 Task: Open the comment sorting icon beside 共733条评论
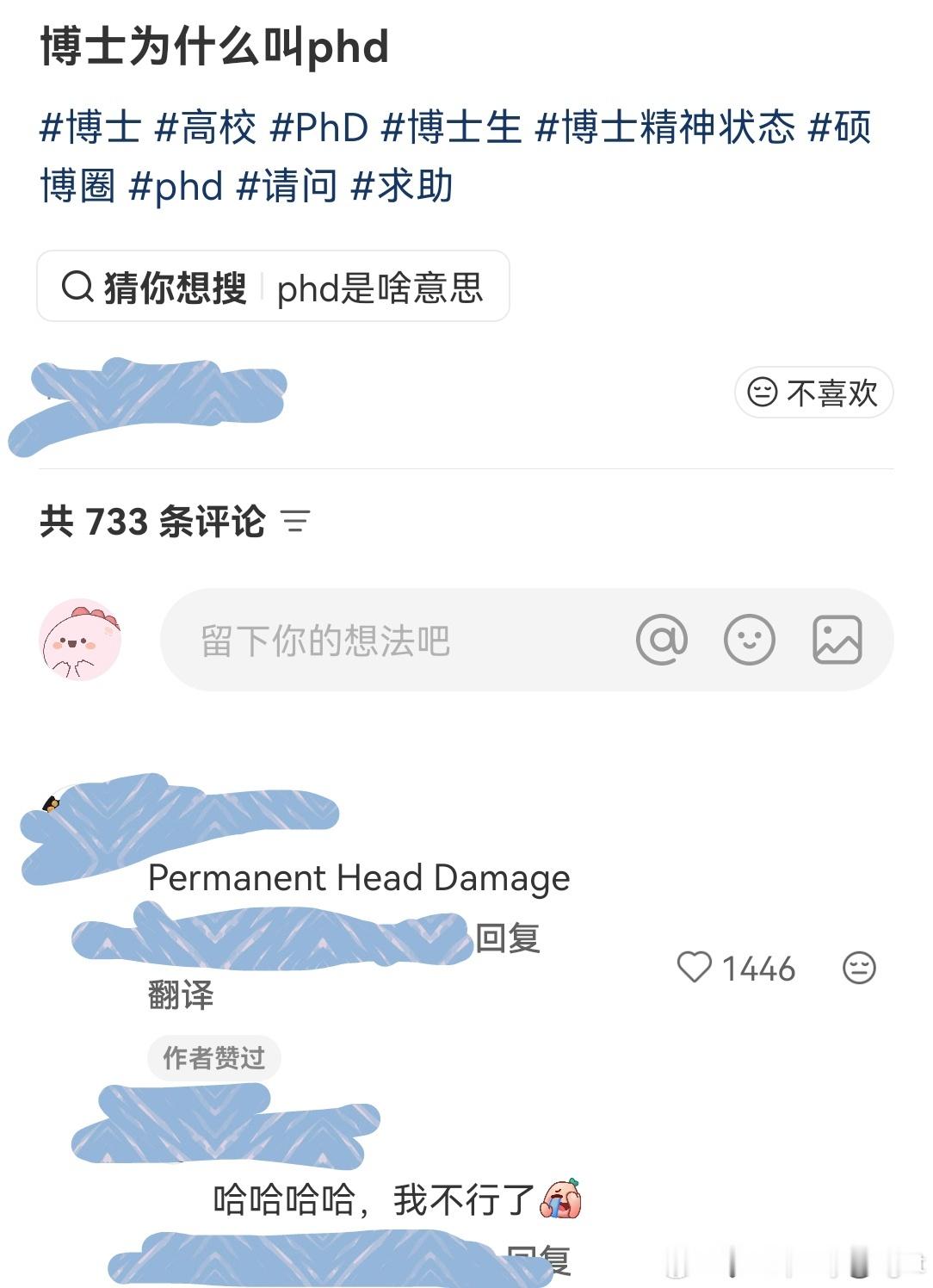coord(297,523)
